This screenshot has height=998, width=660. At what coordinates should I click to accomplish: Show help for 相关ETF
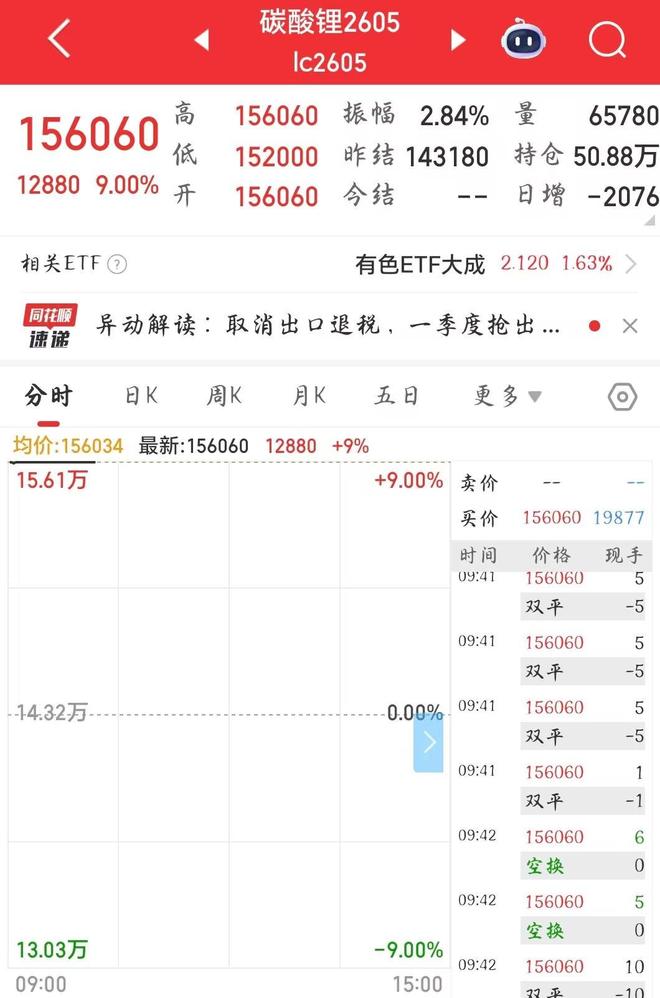click(117, 265)
